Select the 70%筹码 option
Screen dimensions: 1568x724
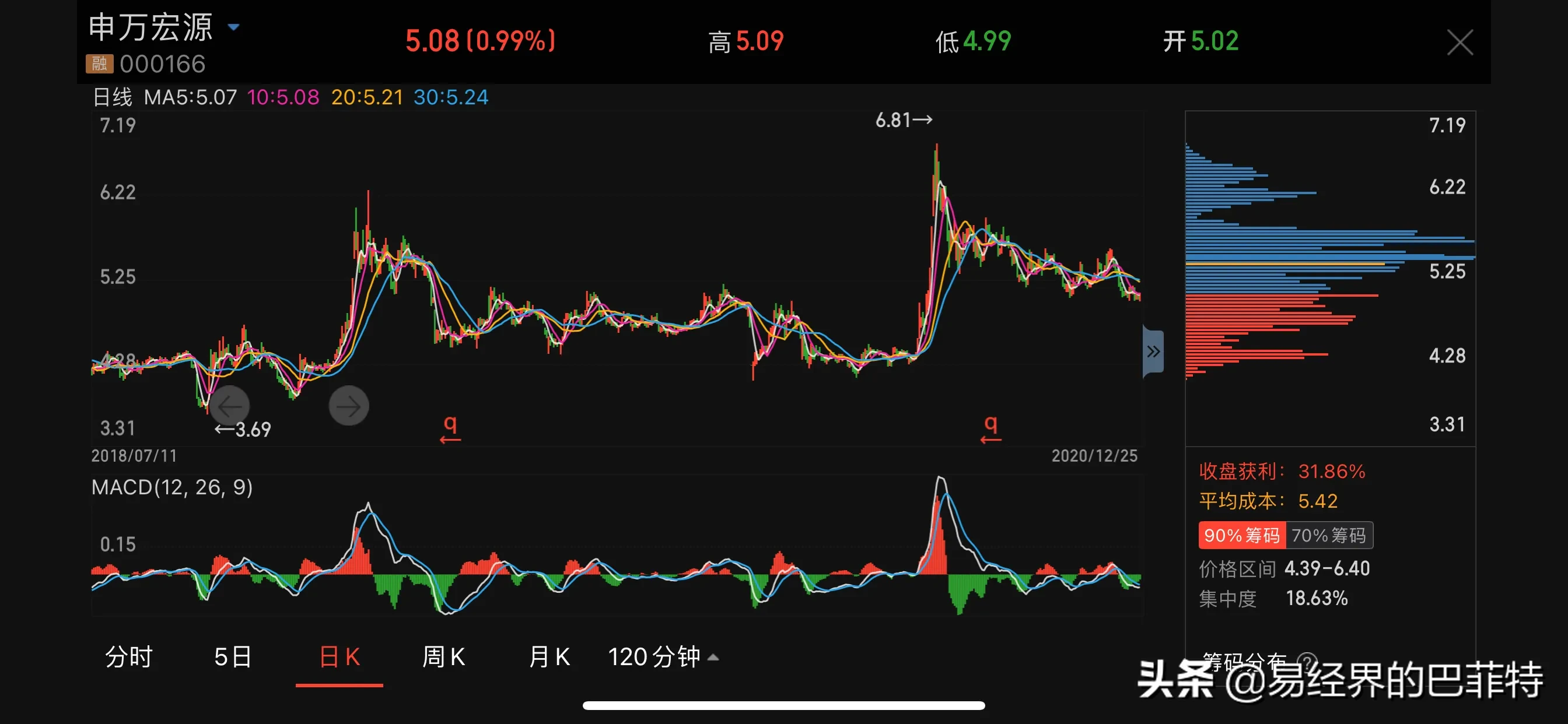click(1329, 535)
